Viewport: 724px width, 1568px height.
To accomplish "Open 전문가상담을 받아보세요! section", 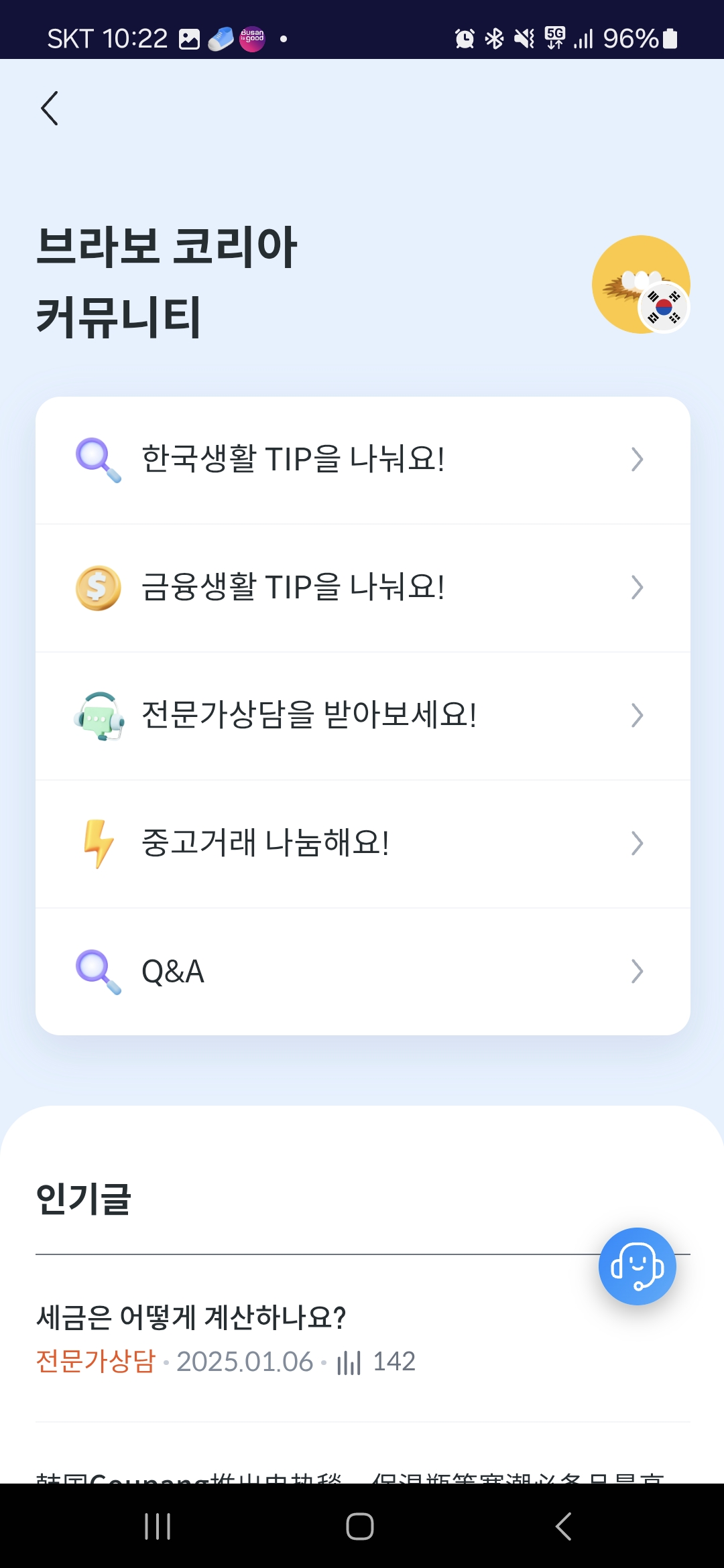I will (362, 715).
